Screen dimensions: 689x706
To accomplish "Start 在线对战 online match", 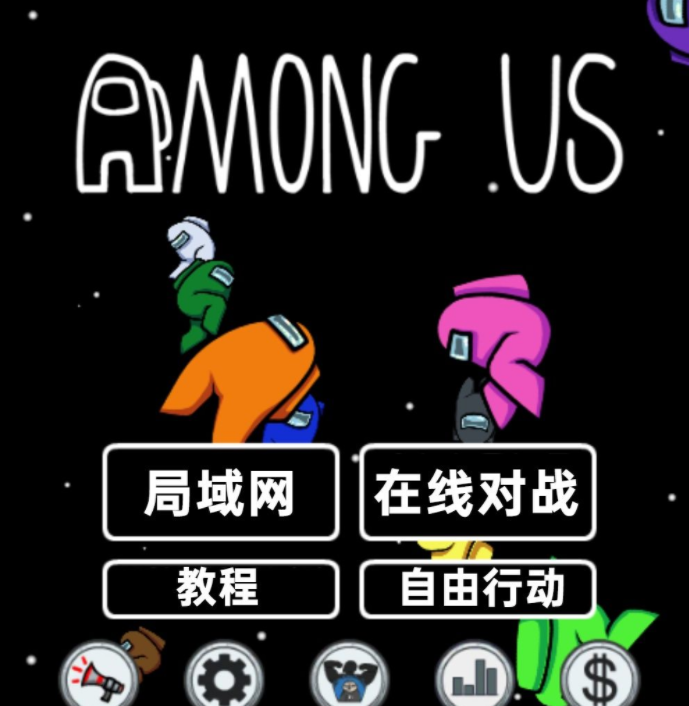I will [477, 493].
